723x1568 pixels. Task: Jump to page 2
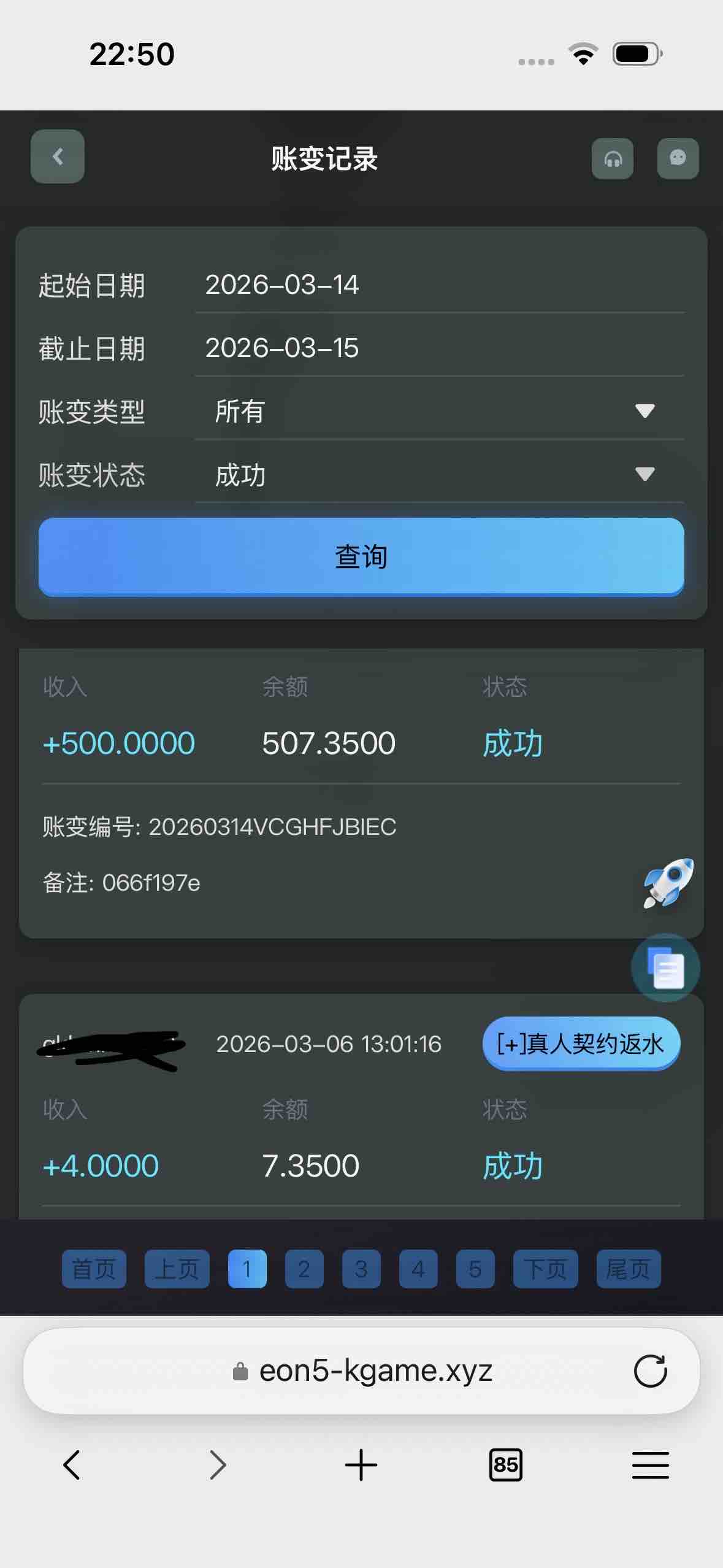(304, 1269)
